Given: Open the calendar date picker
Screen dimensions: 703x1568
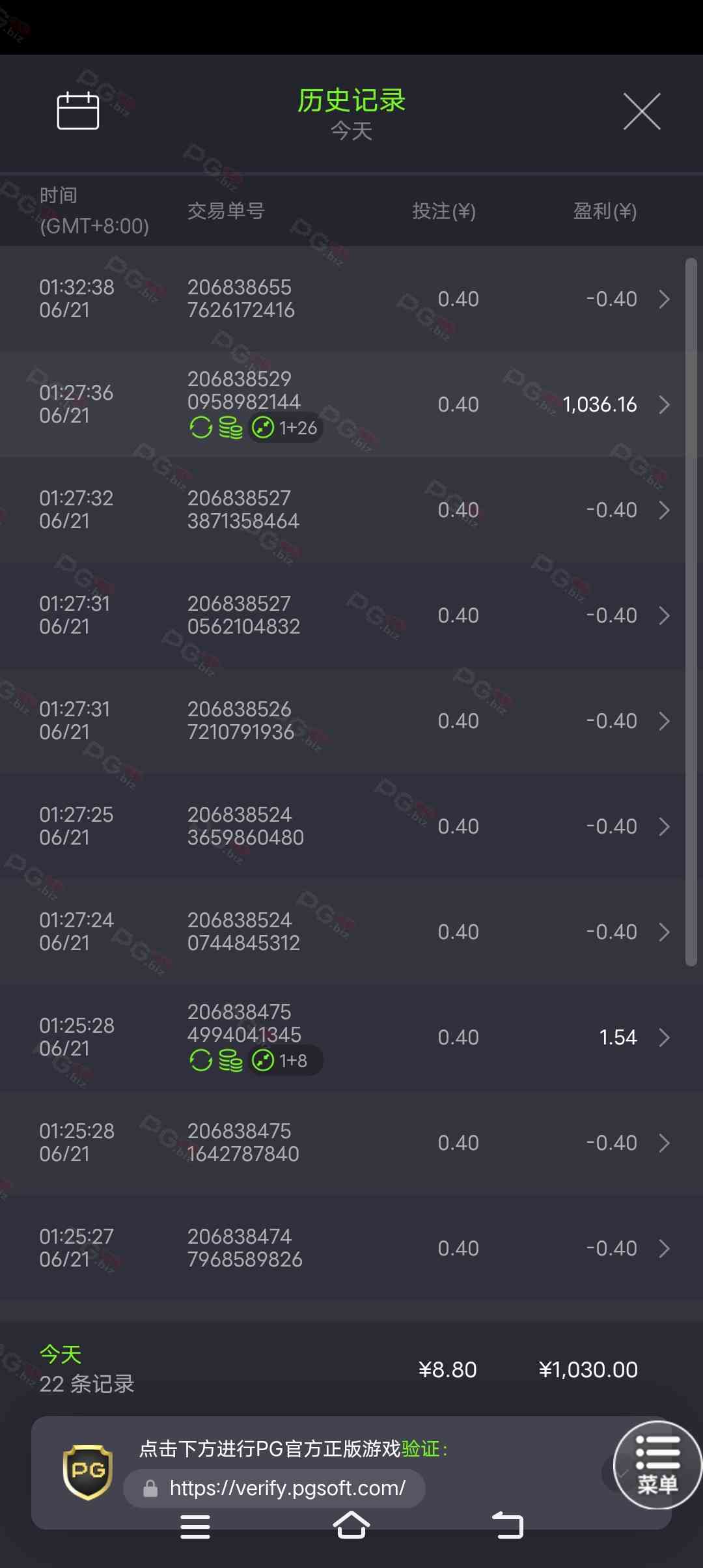Looking at the screenshot, I should [x=78, y=111].
